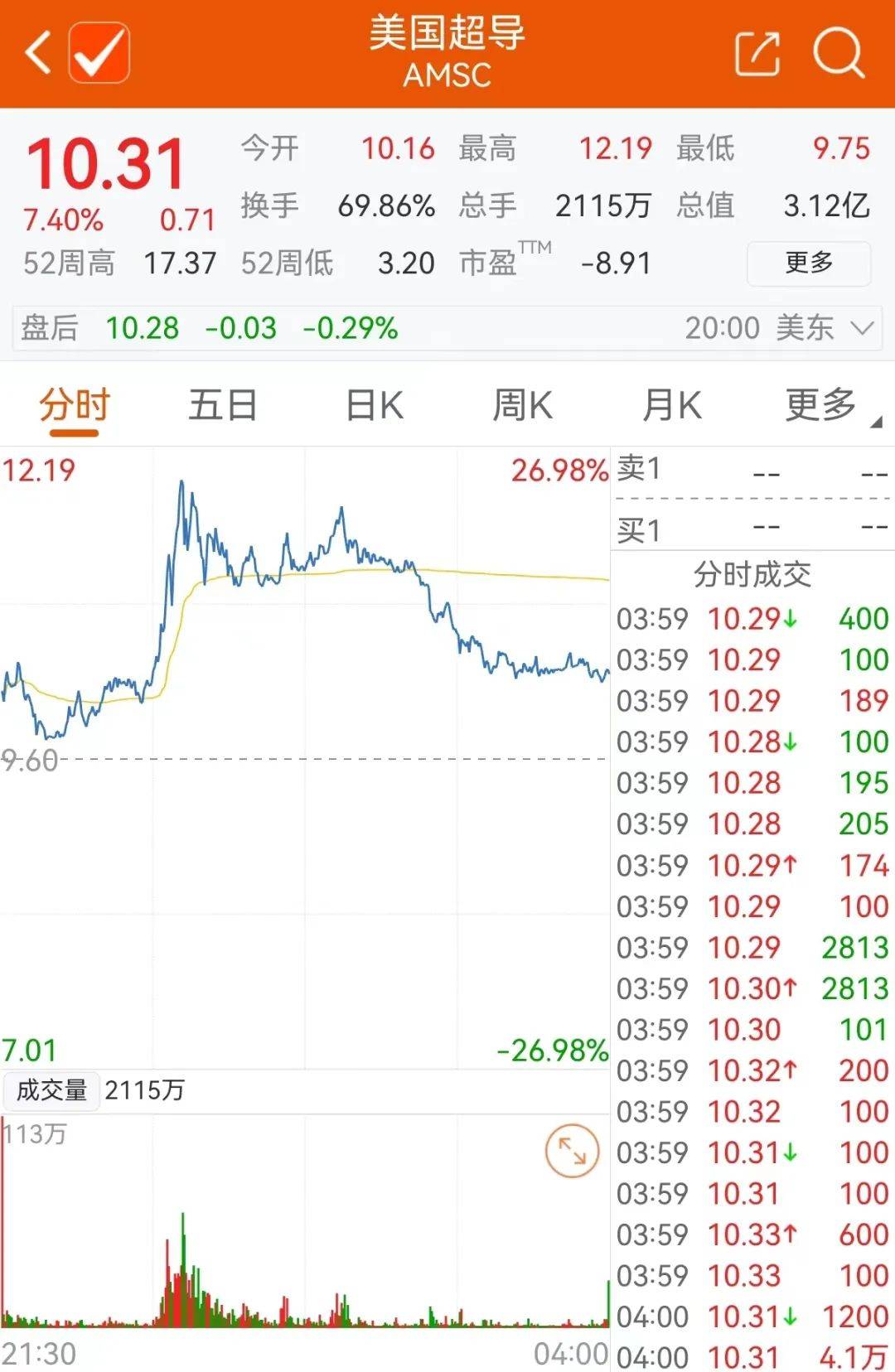Go back using the header arrow
The height and width of the screenshot is (1372, 895).
tap(38, 53)
